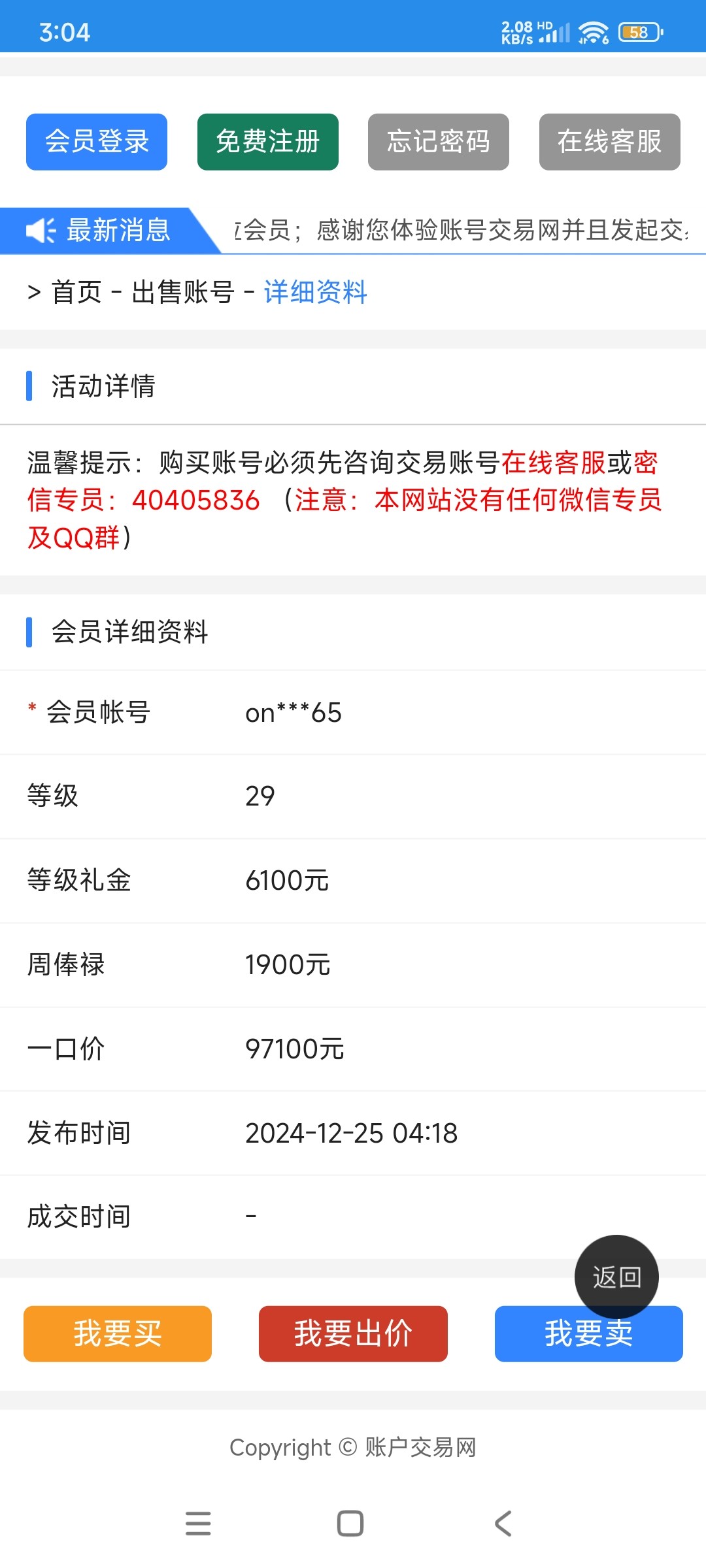Go to 首页 in the breadcrumb
The height and width of the screenshot is (1568, 706).
tap(76, 292)
